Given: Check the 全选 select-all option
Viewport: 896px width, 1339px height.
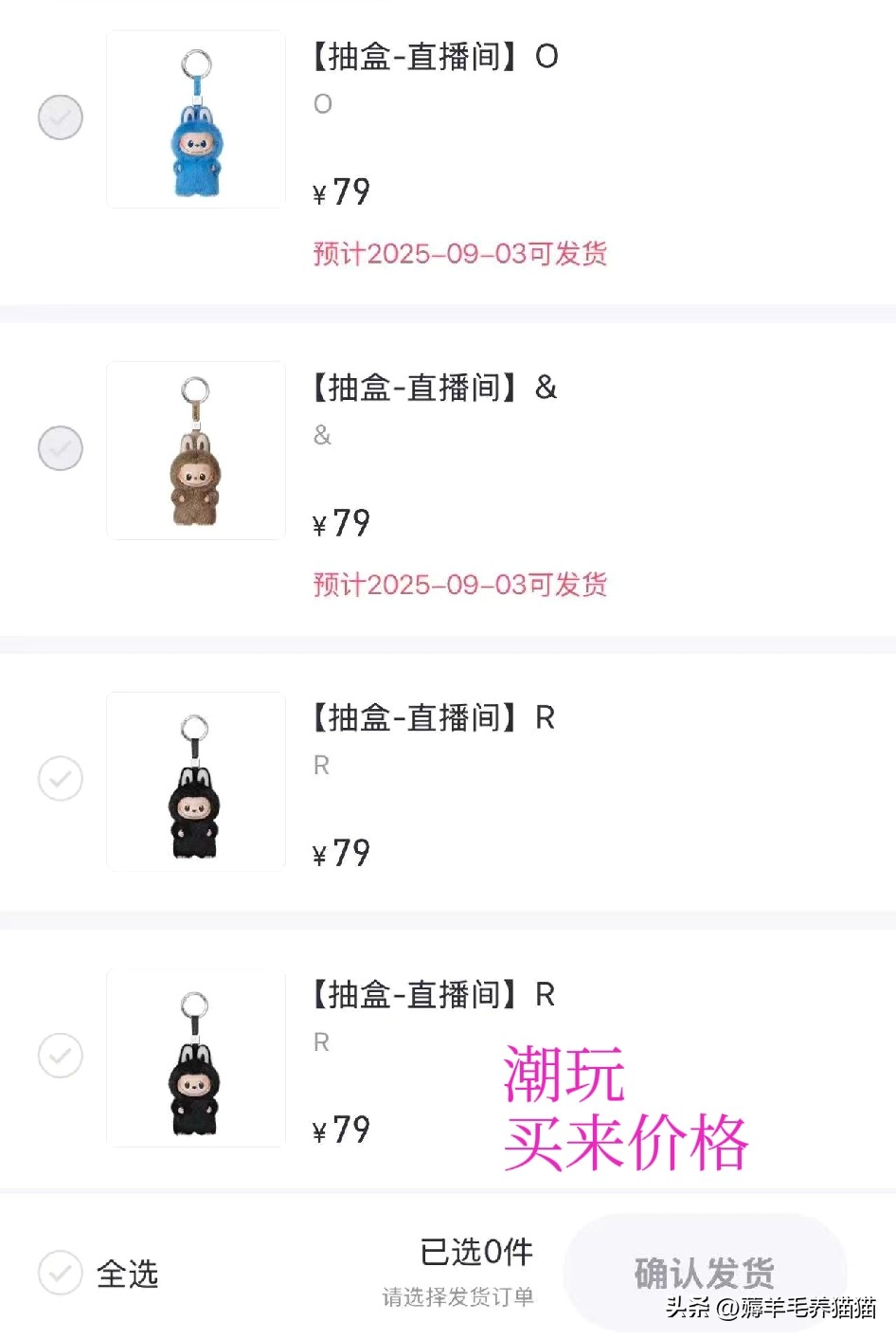Looking at the screenshot, I should click(61, 1273).
